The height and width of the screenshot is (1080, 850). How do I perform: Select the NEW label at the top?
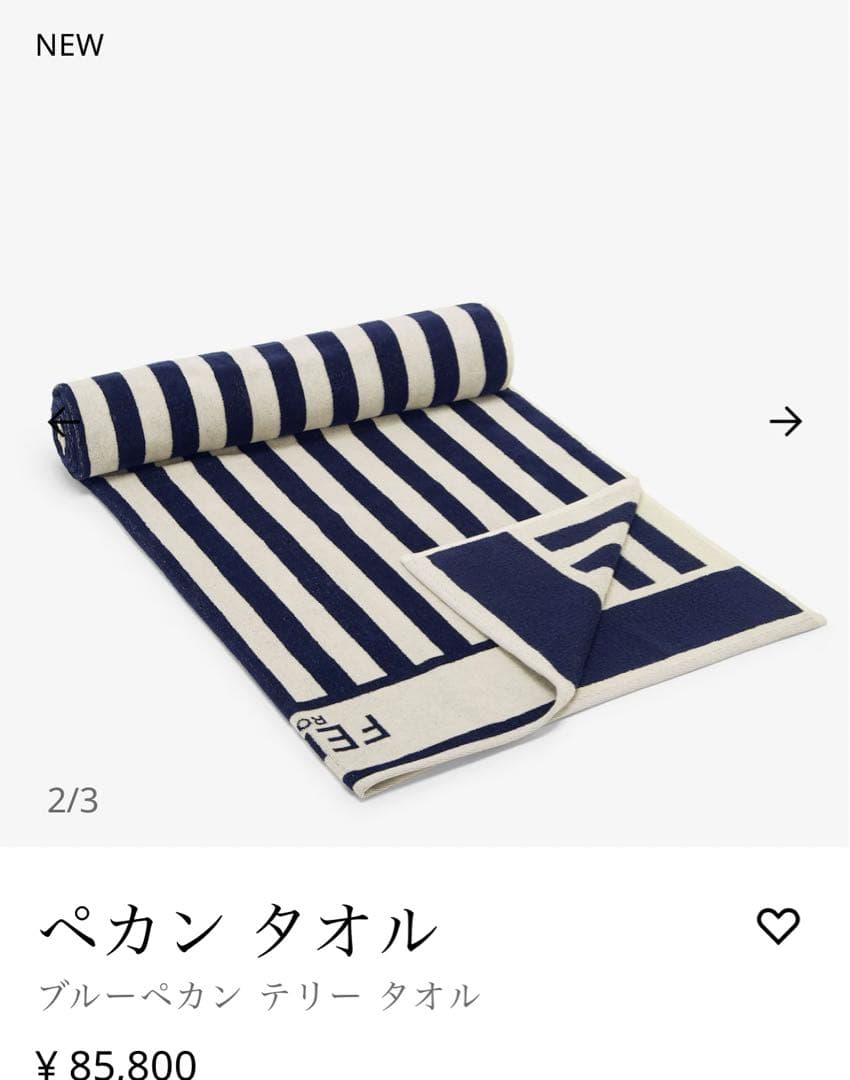pyautogui.click(x=68, y=45)
